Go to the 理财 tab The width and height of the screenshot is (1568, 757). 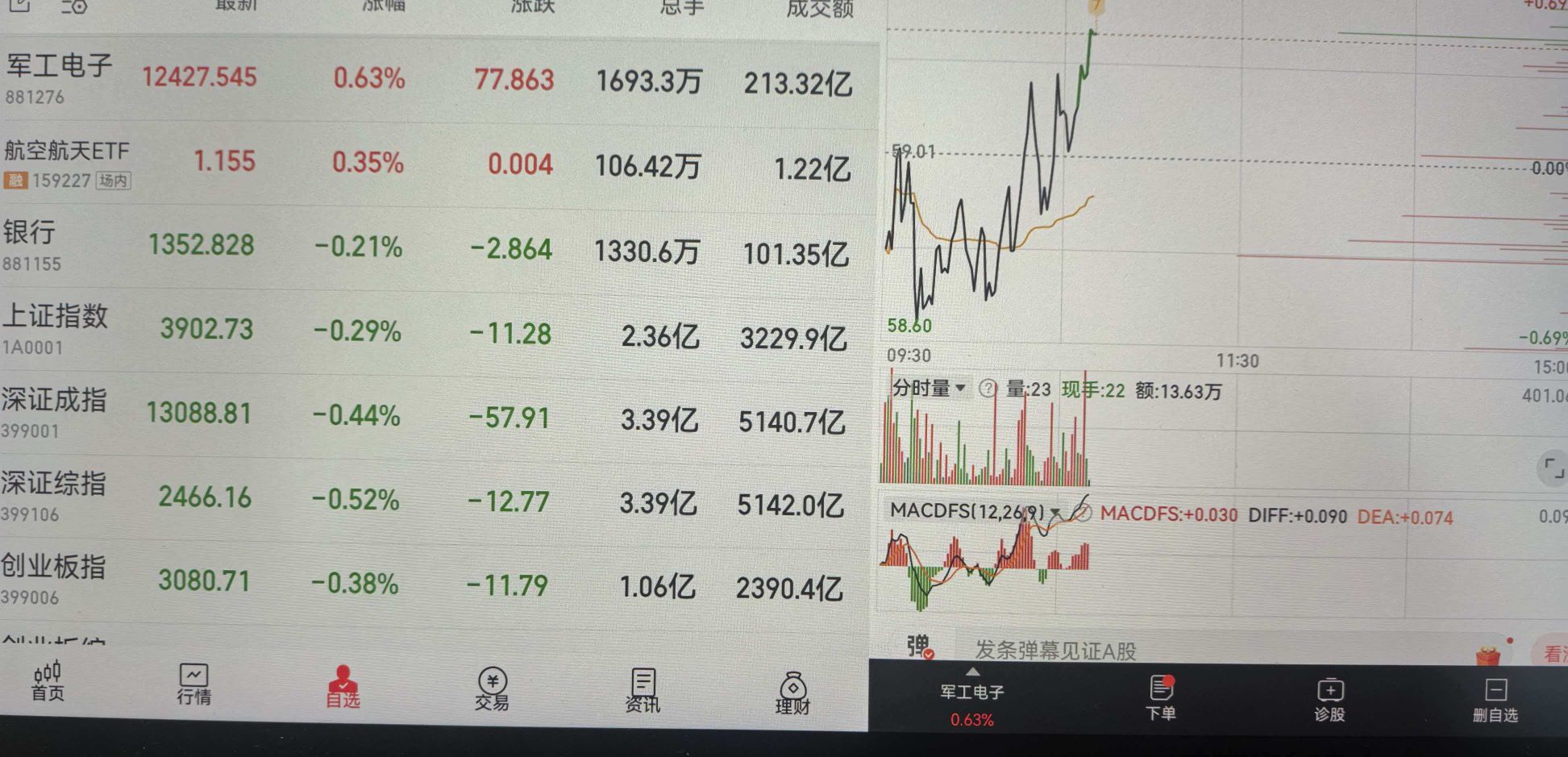click(792, 693)
